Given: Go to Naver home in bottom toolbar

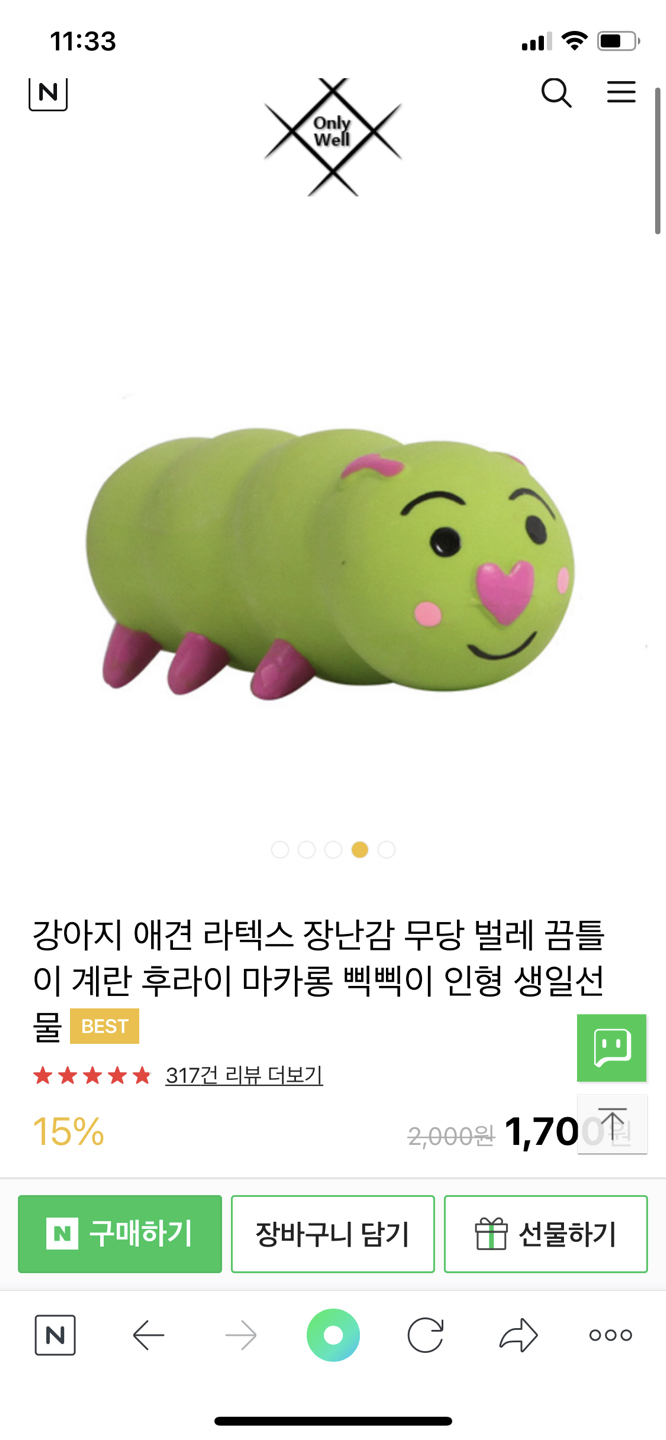Looking at the screenshot, I should pyautogui.click(x=55, y=1335).
